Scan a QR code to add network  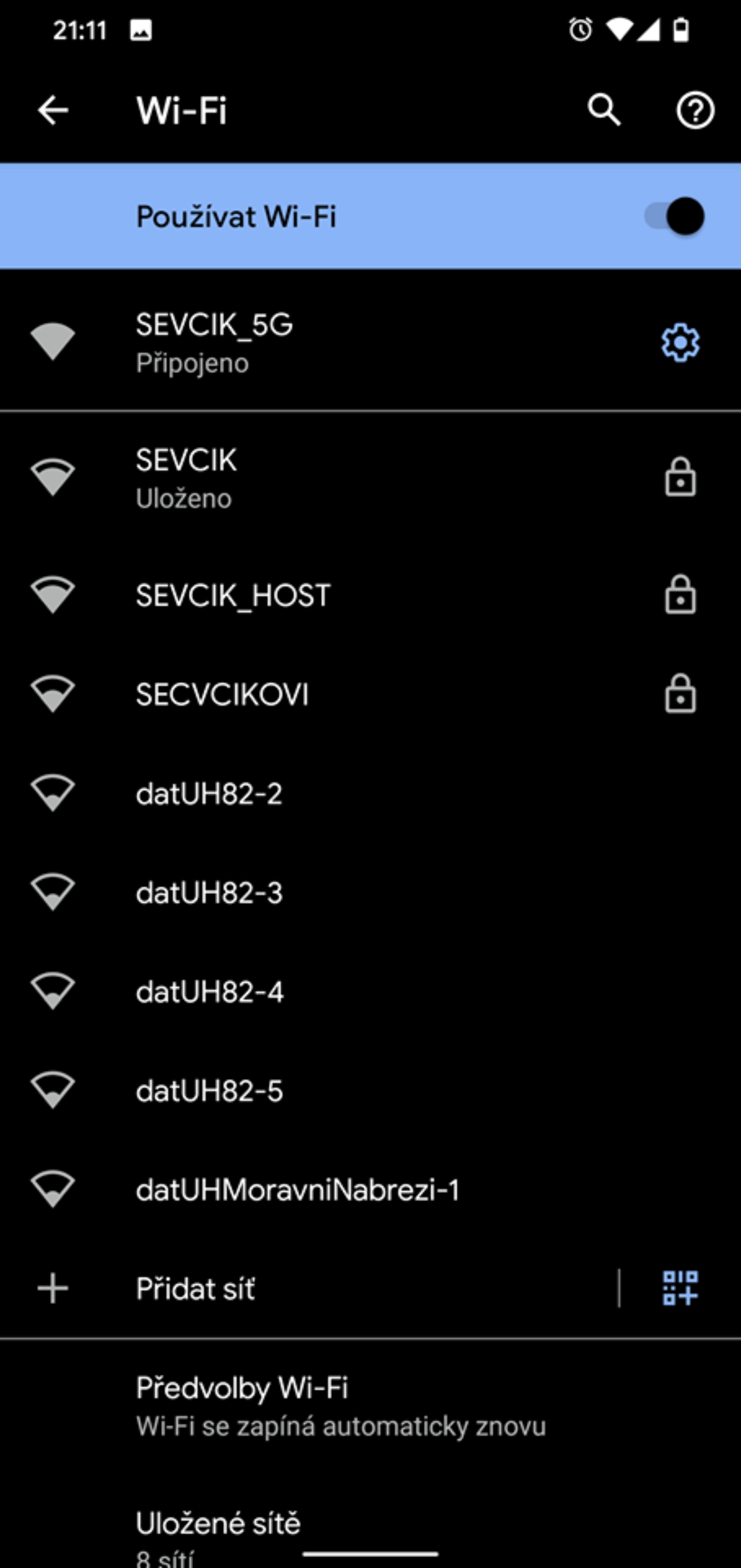680,1289
